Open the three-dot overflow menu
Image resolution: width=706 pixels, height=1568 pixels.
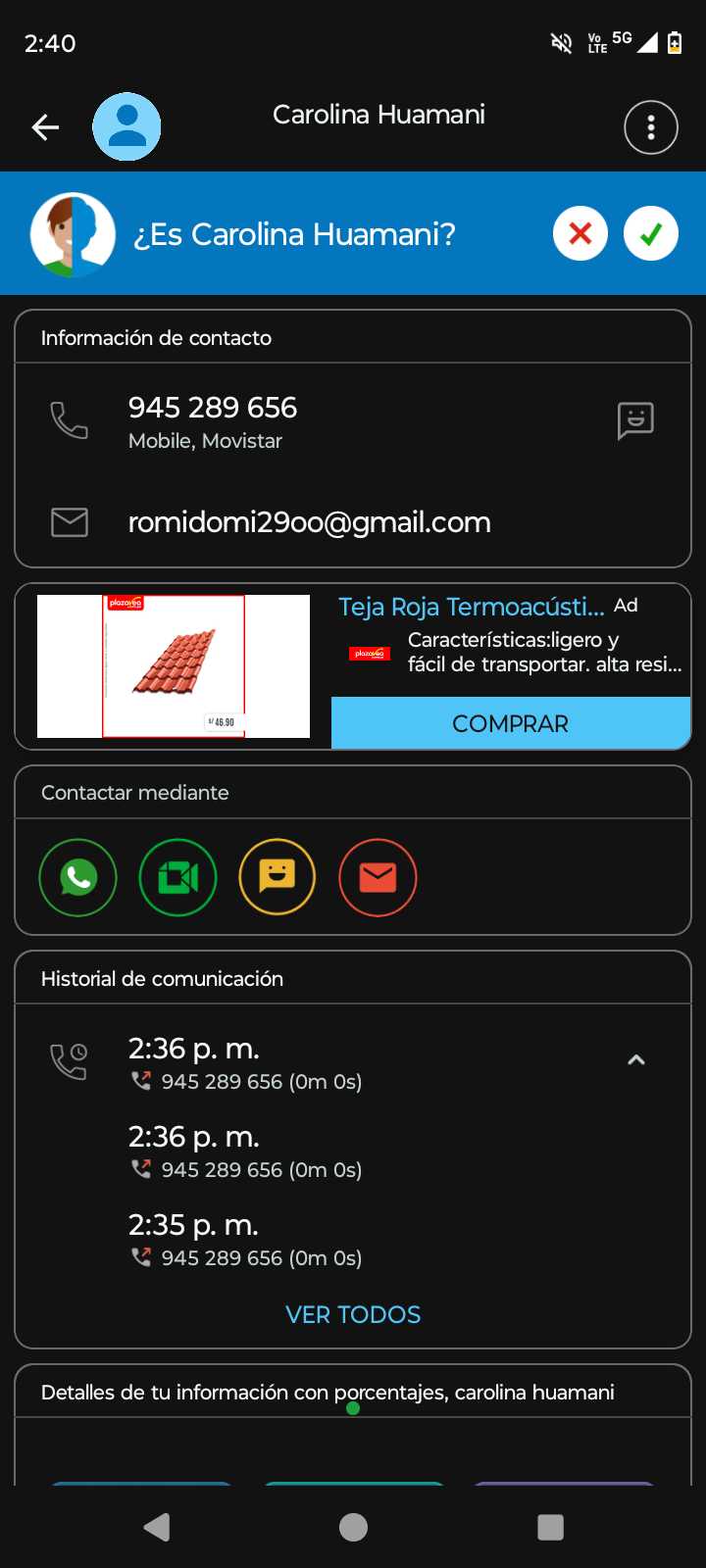click(x=651, y=127)
